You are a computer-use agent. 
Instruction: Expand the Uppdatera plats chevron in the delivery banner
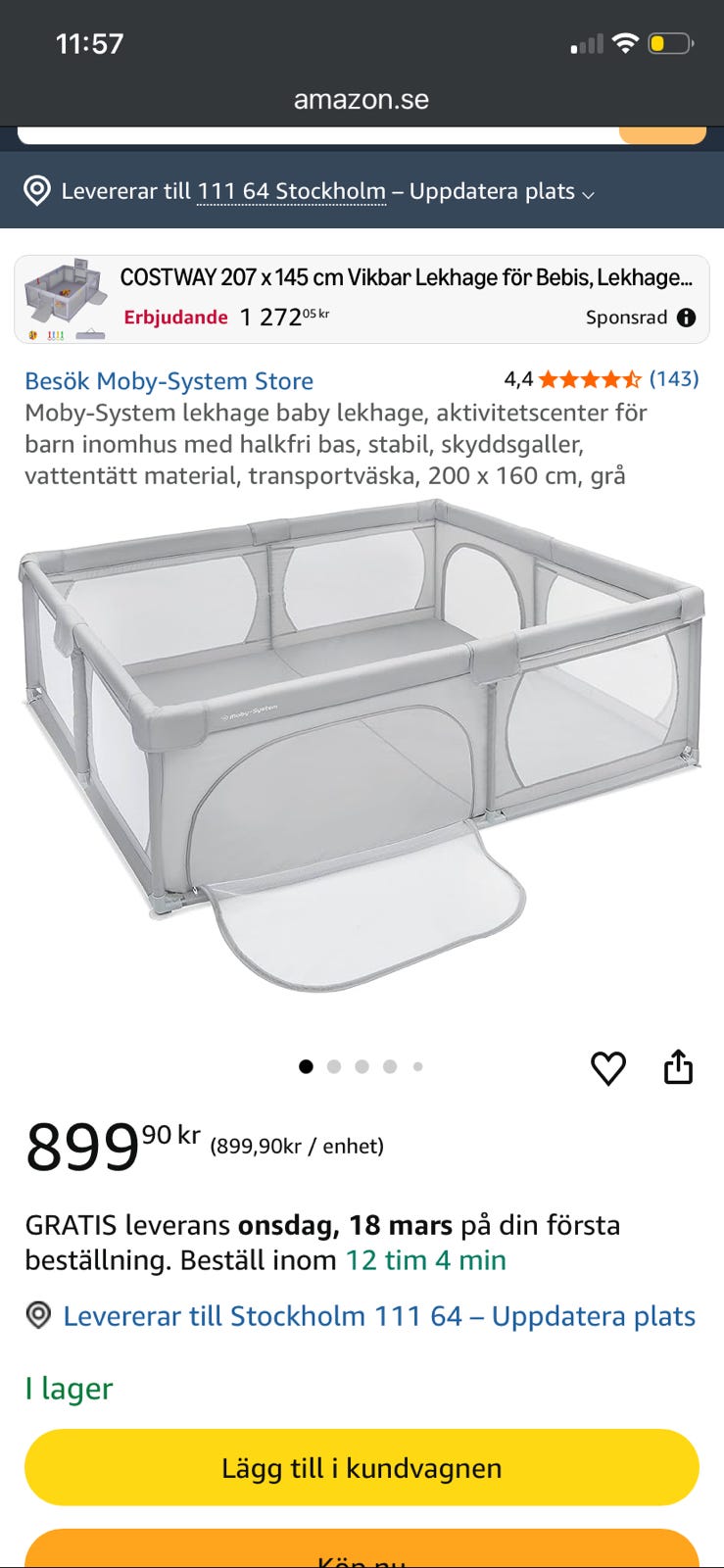[x=590, y=195]
